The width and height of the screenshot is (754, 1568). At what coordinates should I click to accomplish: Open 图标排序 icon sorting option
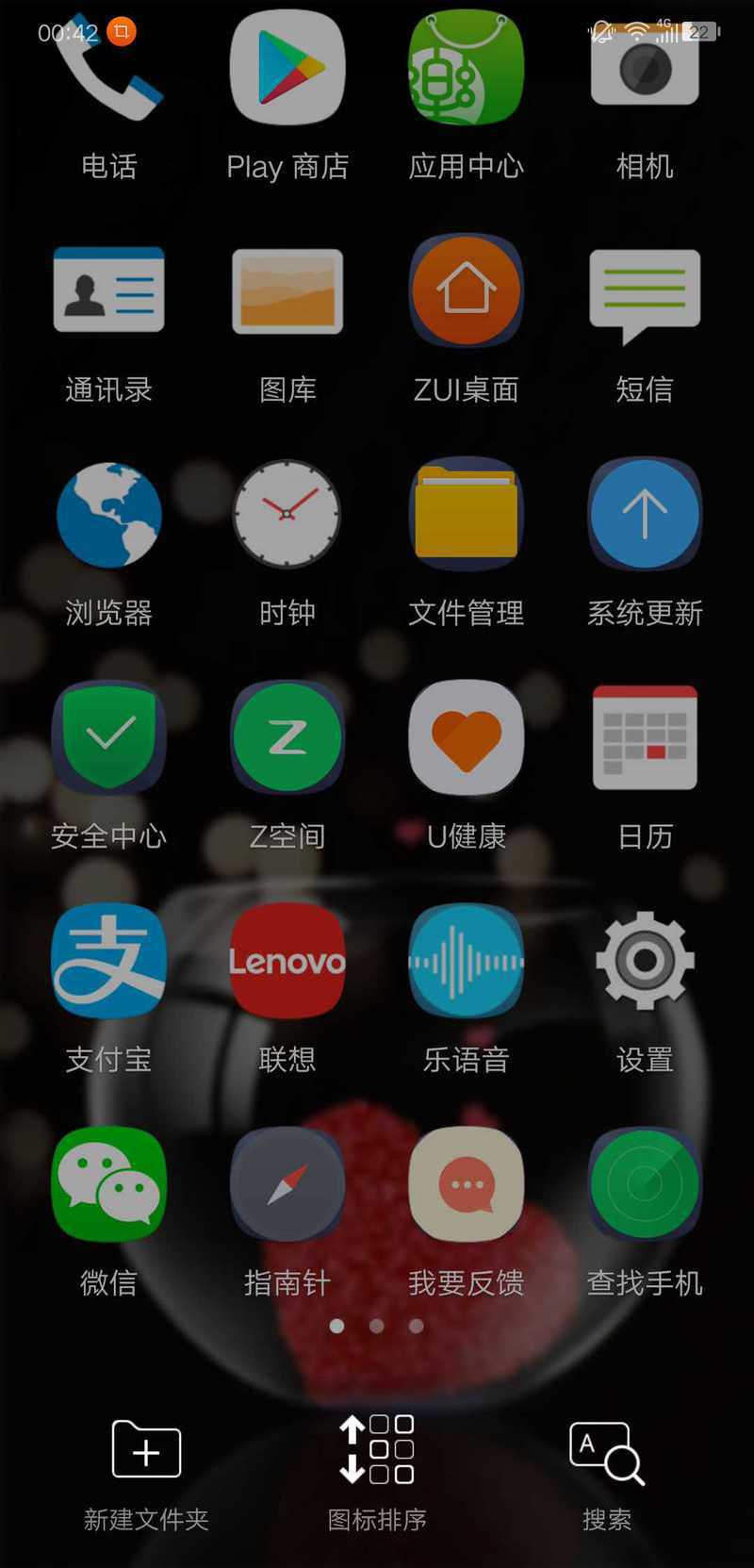pos(377,1471)
